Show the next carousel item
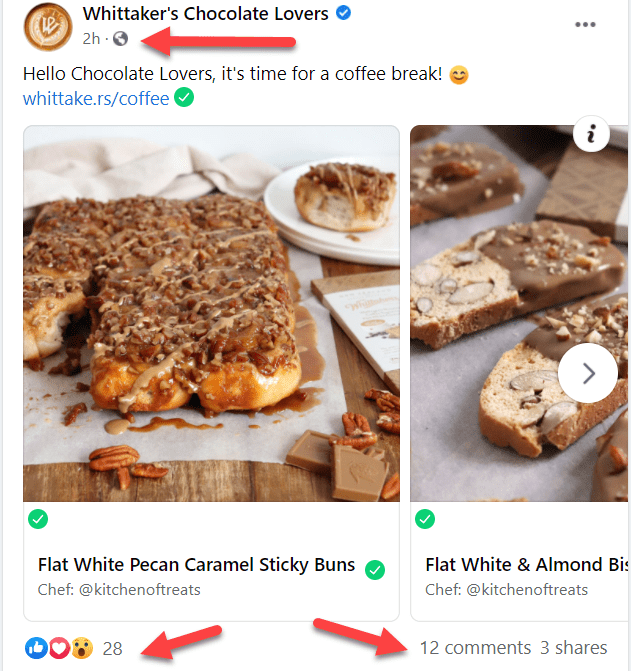 587,373
